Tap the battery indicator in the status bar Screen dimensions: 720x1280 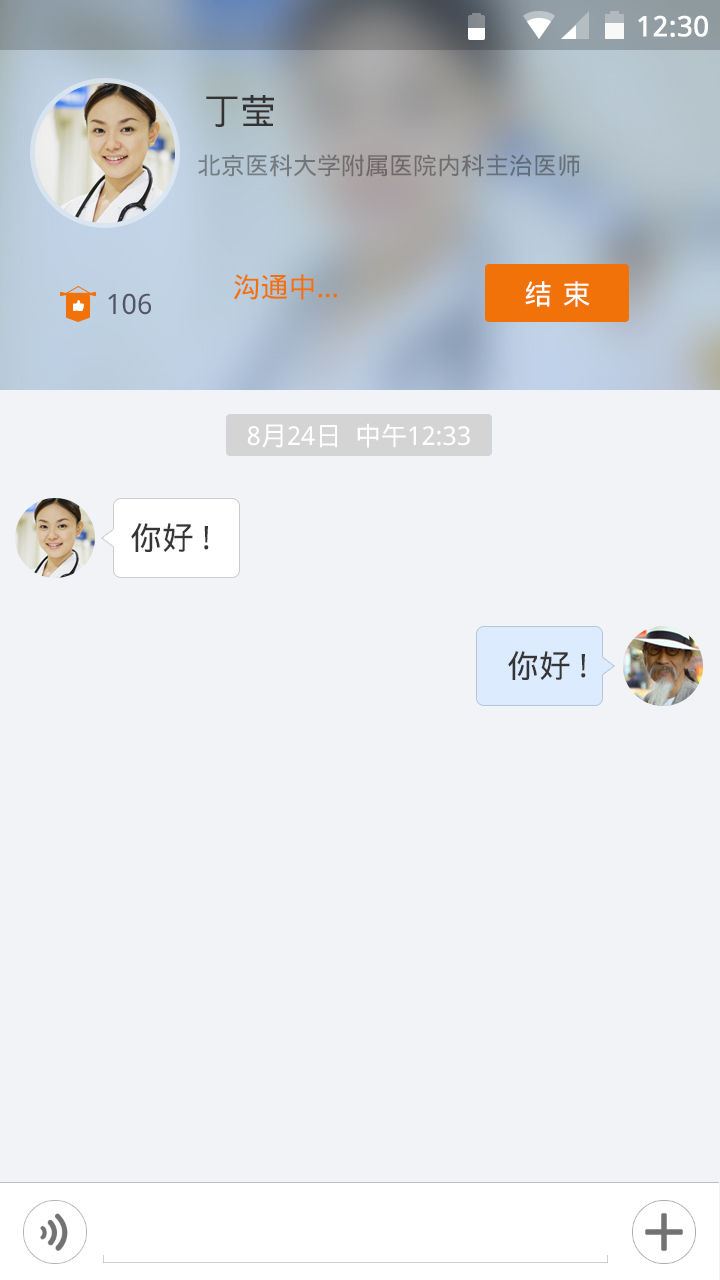(x=614, y=25)
